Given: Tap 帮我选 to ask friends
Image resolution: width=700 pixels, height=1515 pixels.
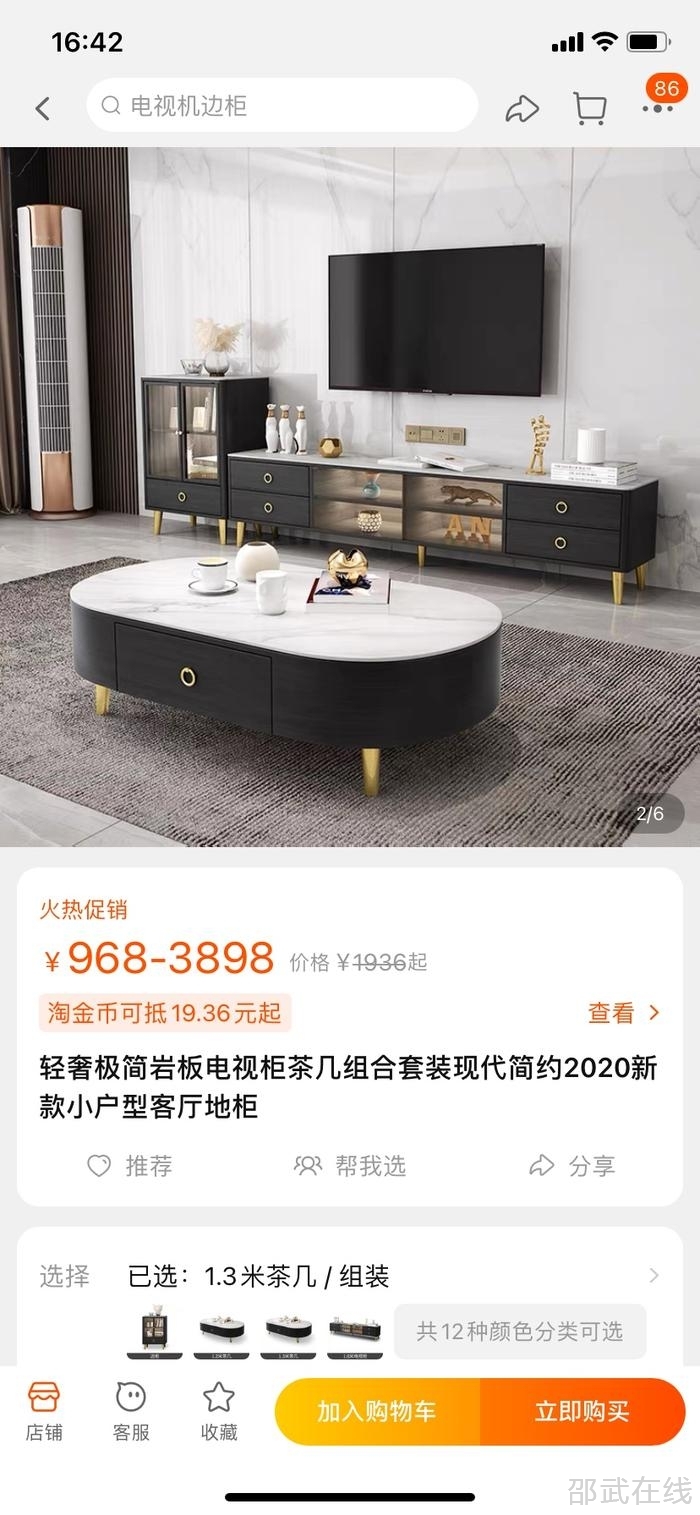Looking at the screenshot, I should [x=350, y=1165].
